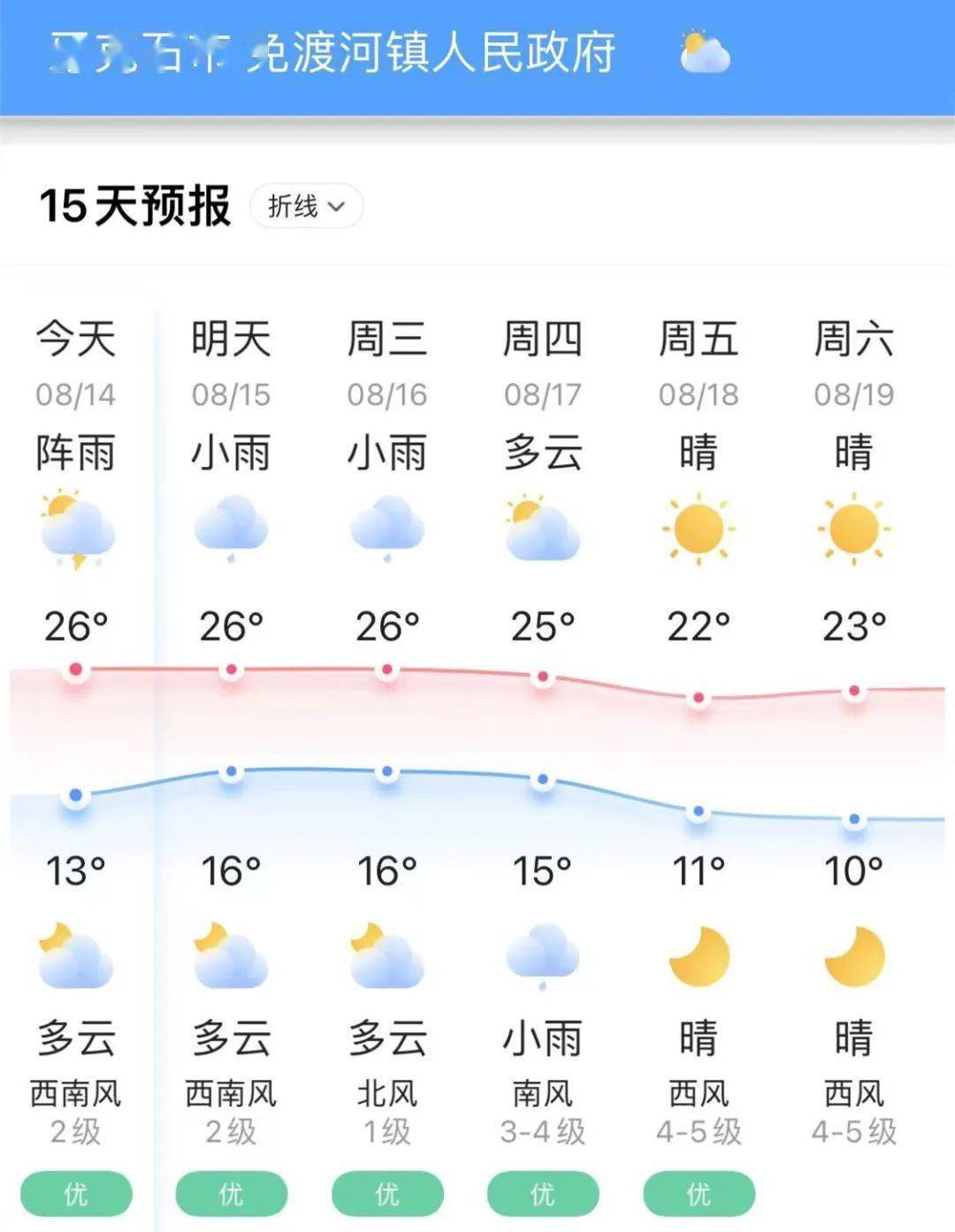
Task: Open the location title in the header
Action: (x=332, y=53)
